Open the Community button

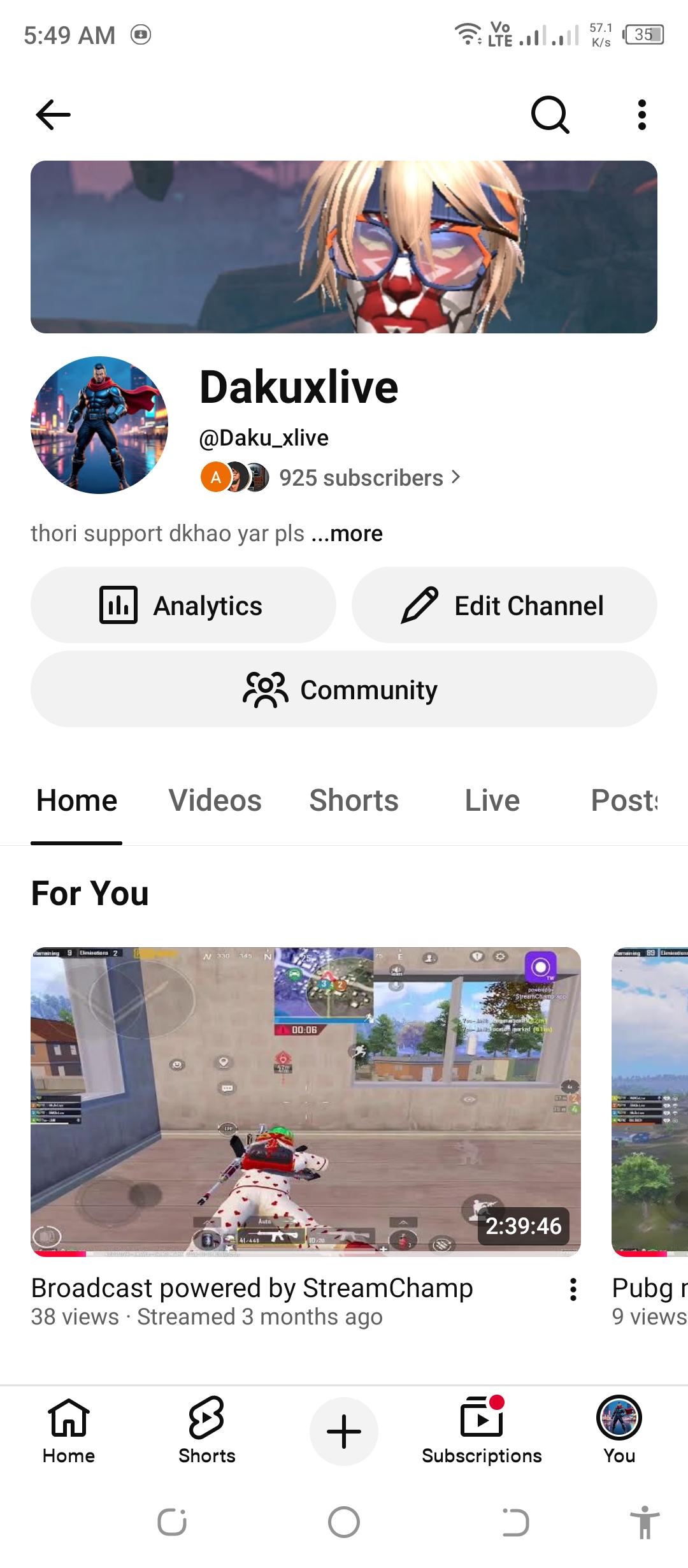(x=344, y=689)
